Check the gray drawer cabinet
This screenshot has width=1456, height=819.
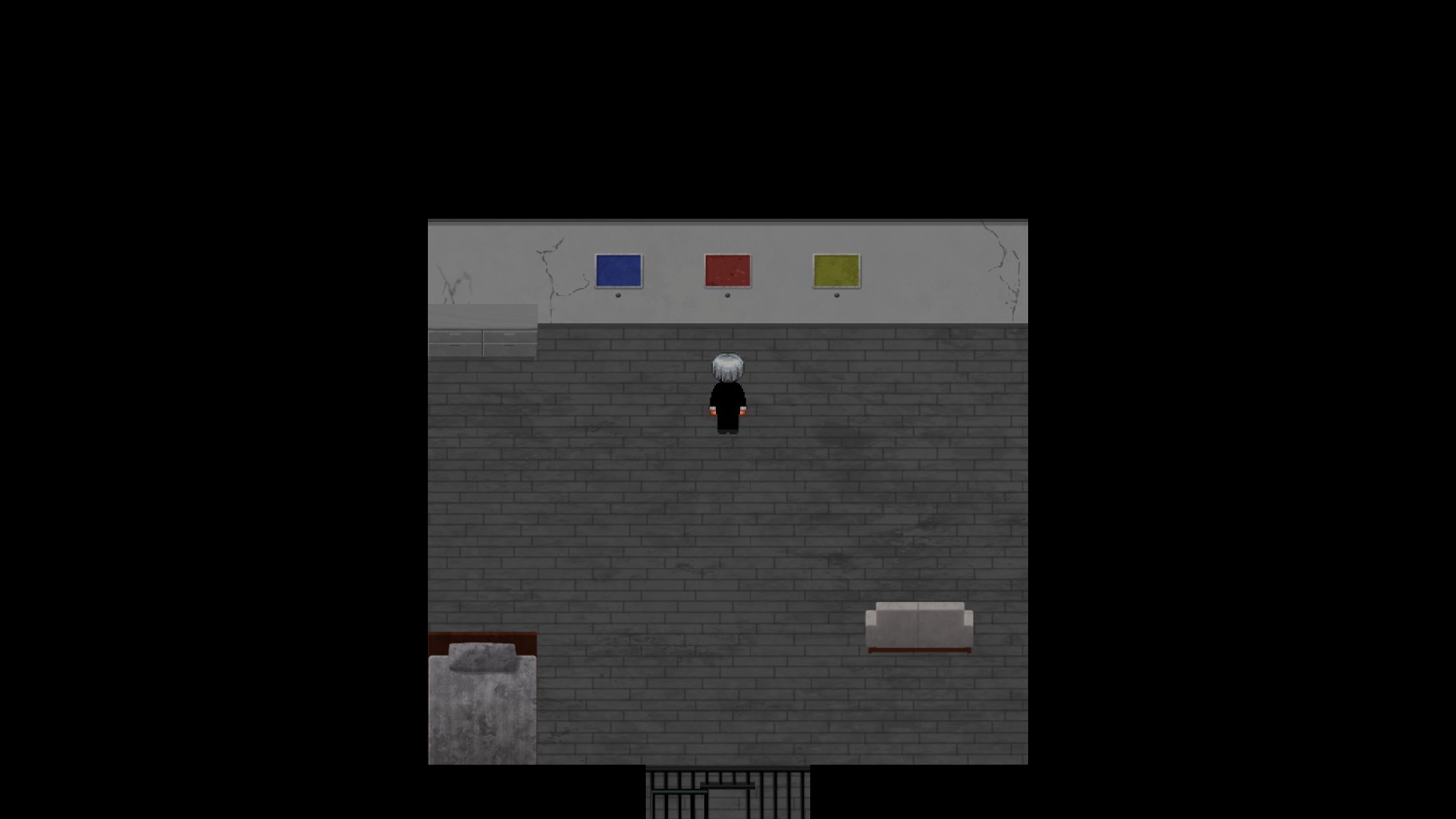(x=482, y=332)
